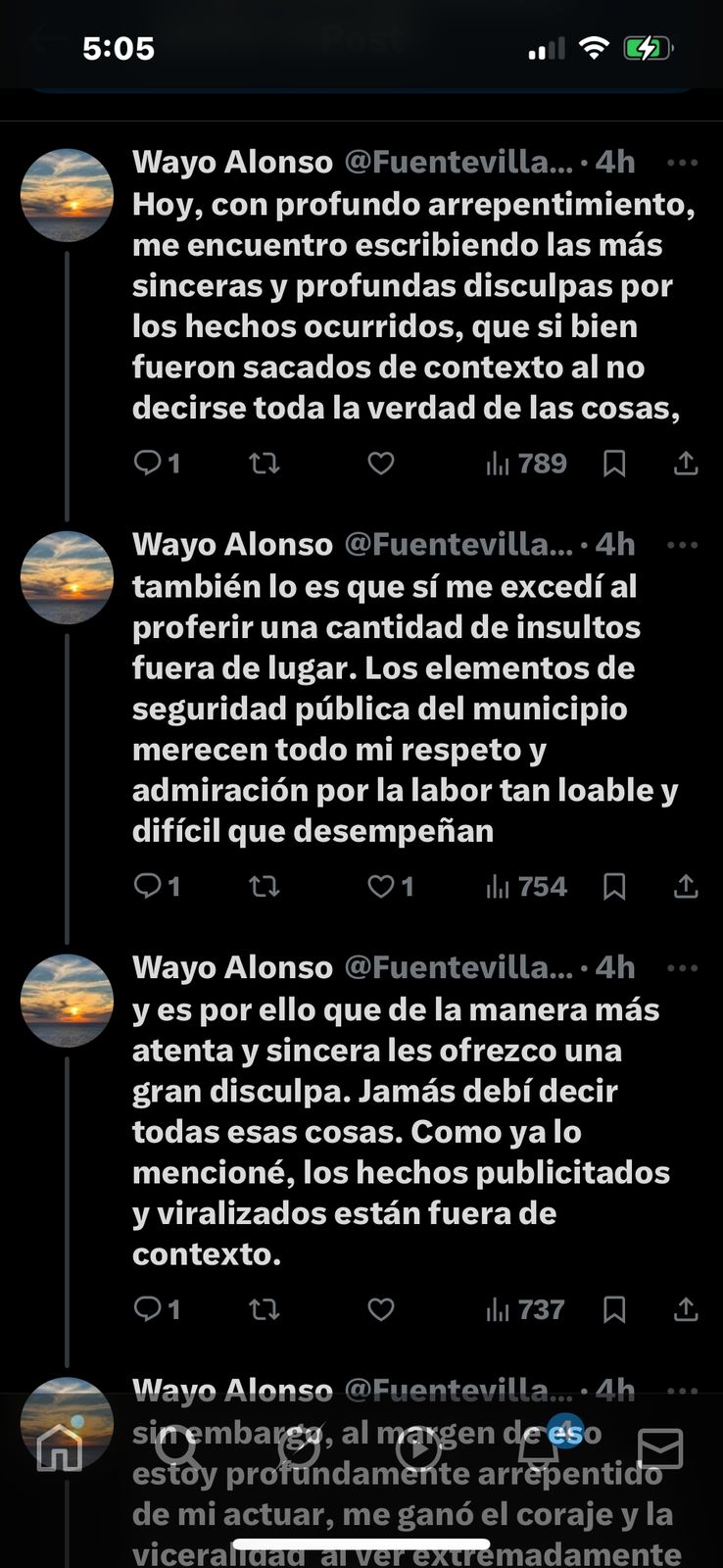The image size is (723, 1568).
Task: Repost the tweet starting 'también lo es'
Action: (x=264, y=886)
